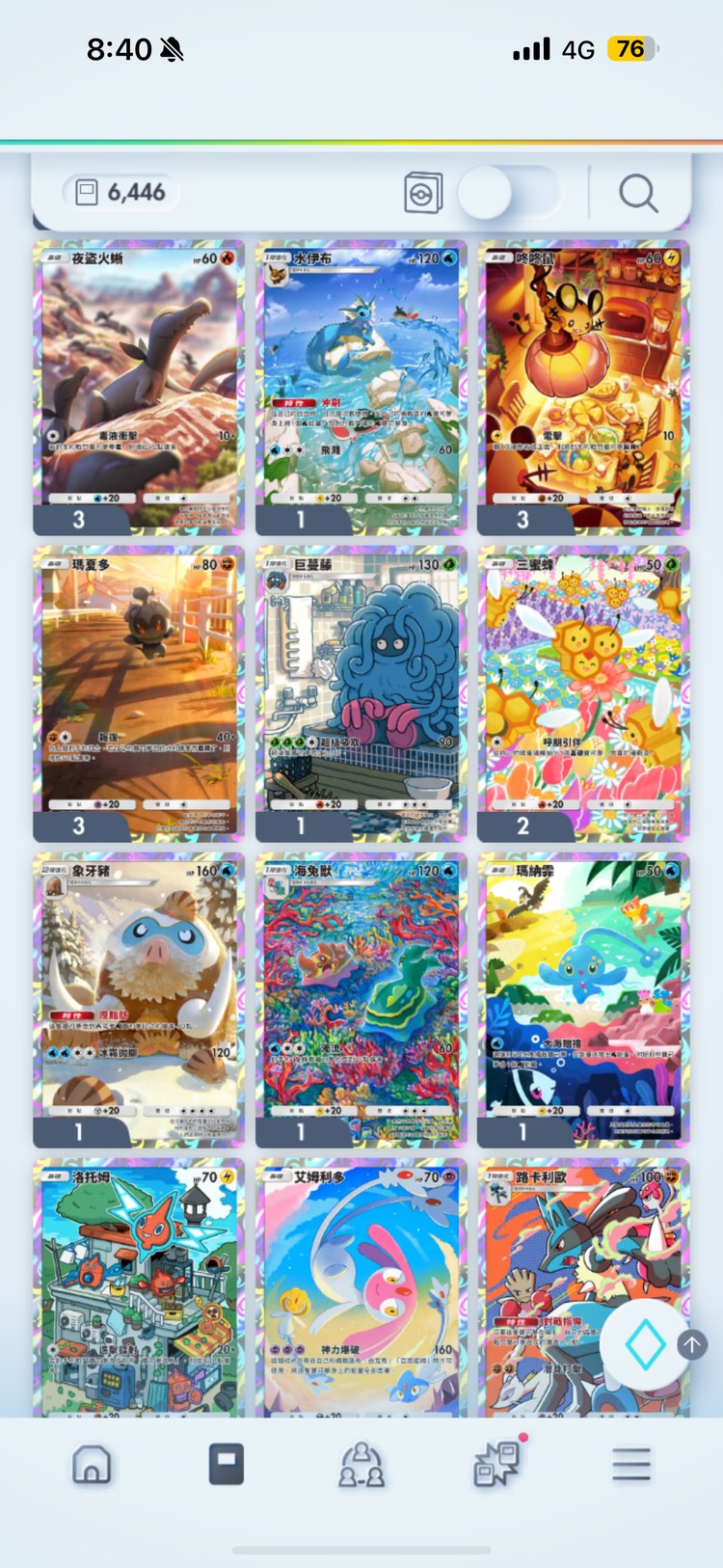Go to the home tab
Viewport: 723px width, 1568px height.
[92, 1464]
